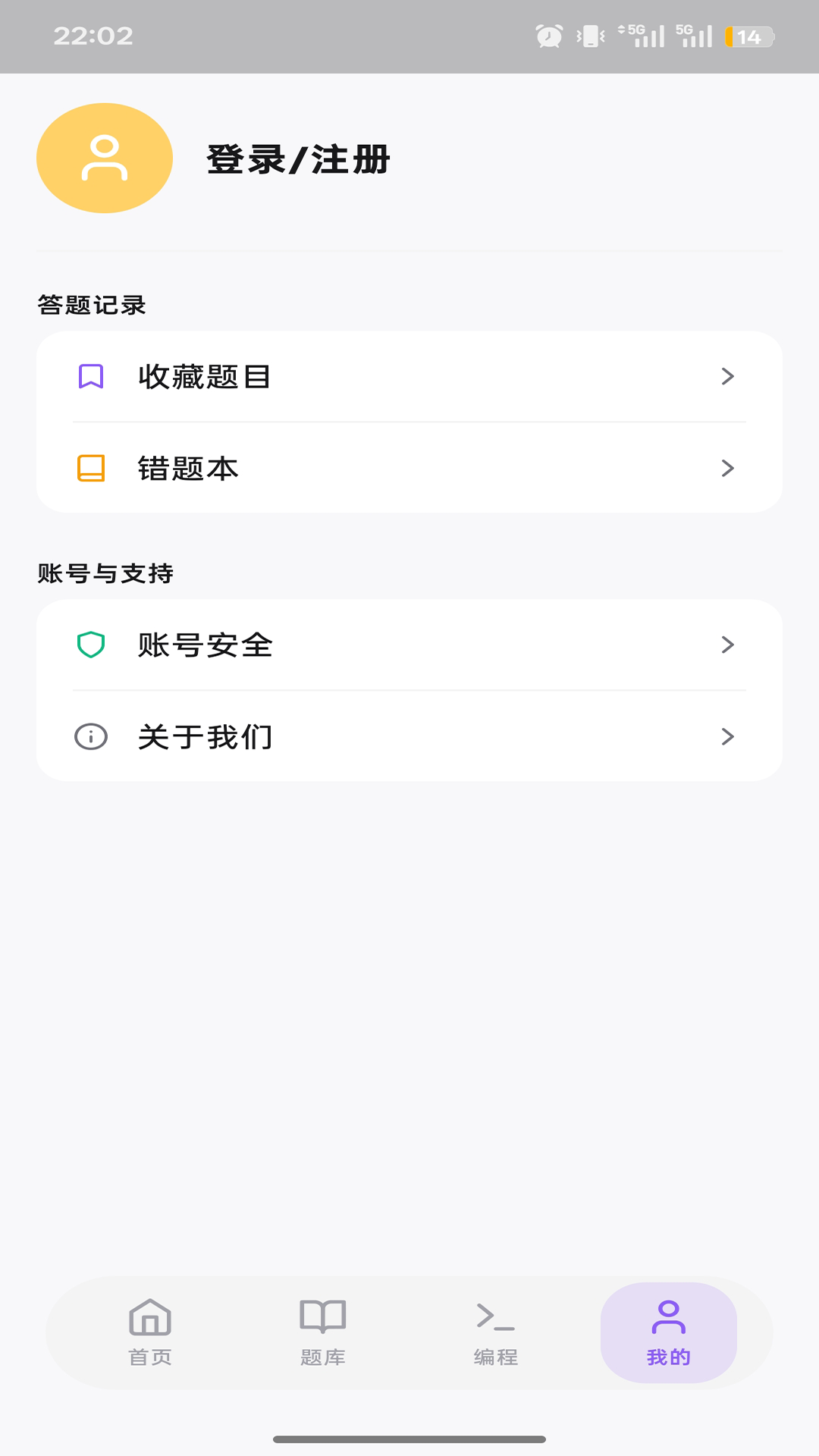Screen dimensions: 819x1456
Task: Open the info icon next to 关于我们
Action: (x=90, y=736)
